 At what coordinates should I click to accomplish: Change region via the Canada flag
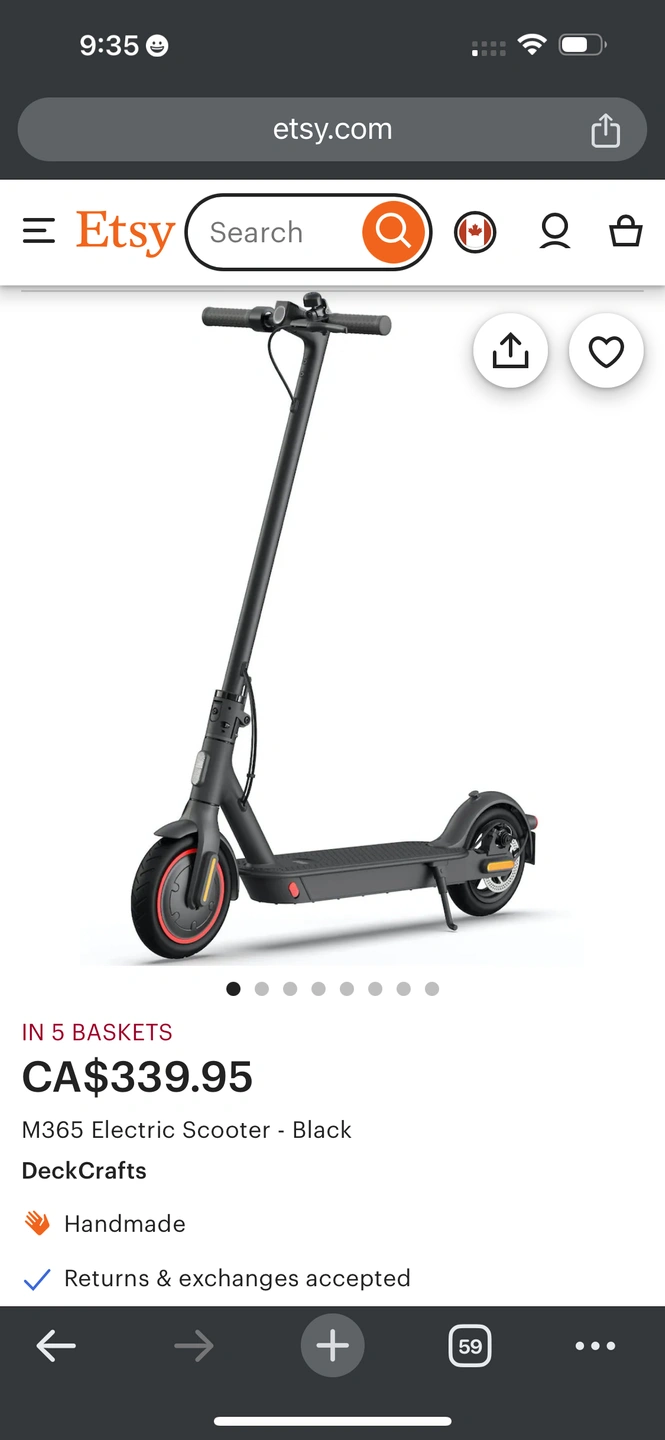point(475,232)
